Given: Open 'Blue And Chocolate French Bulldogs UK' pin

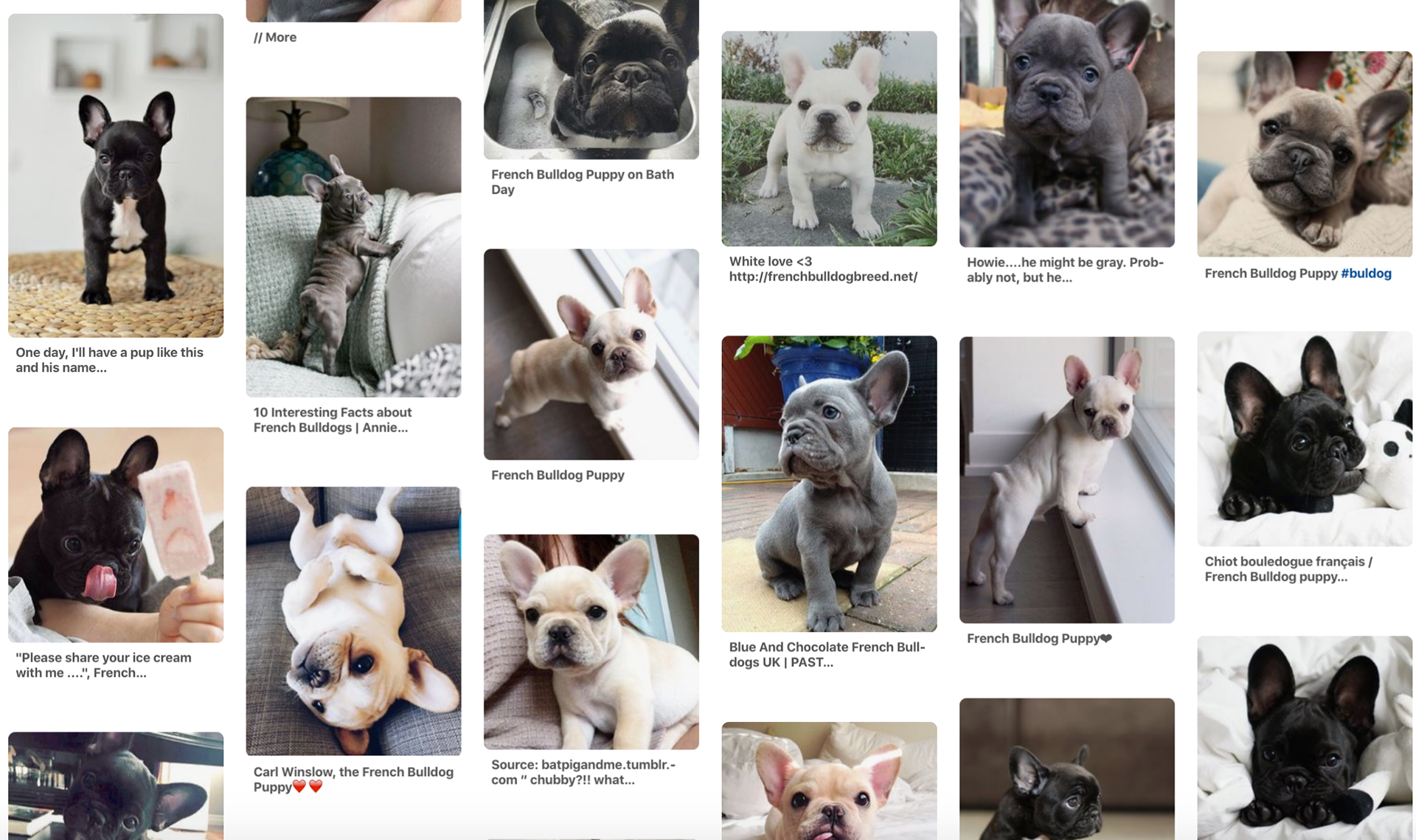Looking at the screenshot, I should point(829,484).
